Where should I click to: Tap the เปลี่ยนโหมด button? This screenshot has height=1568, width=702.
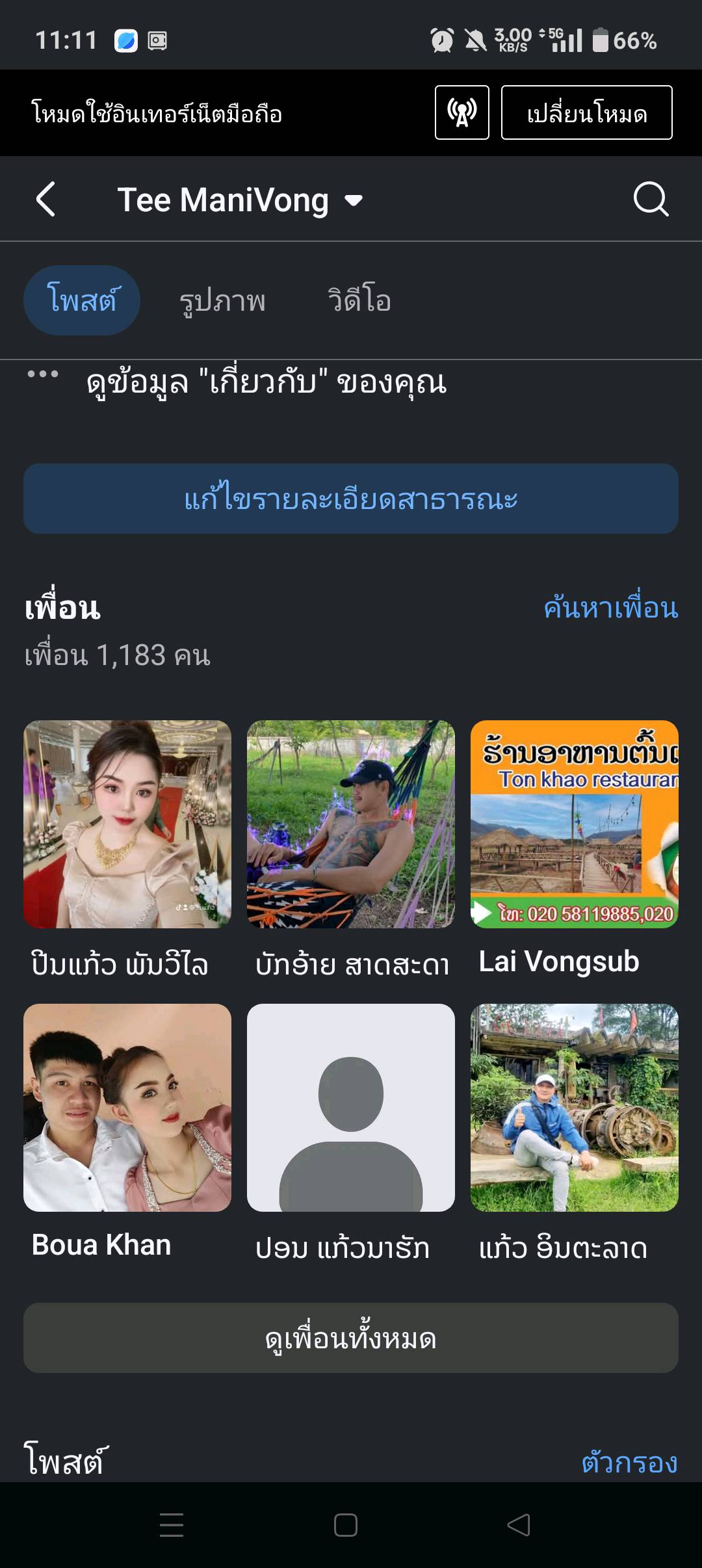point(586,112)
